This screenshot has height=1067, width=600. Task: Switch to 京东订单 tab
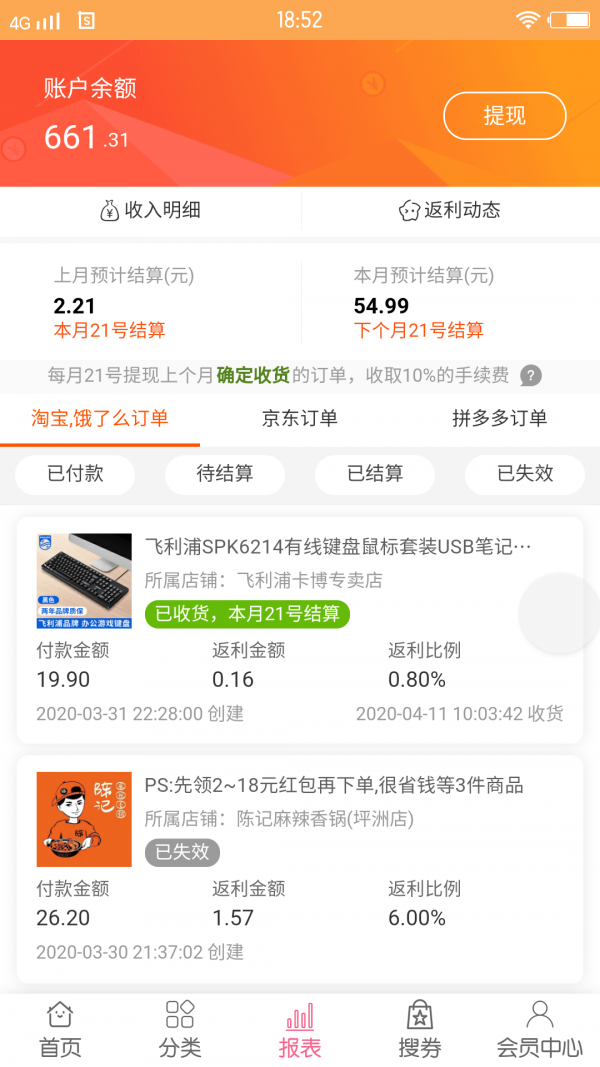tap(299, 418)
